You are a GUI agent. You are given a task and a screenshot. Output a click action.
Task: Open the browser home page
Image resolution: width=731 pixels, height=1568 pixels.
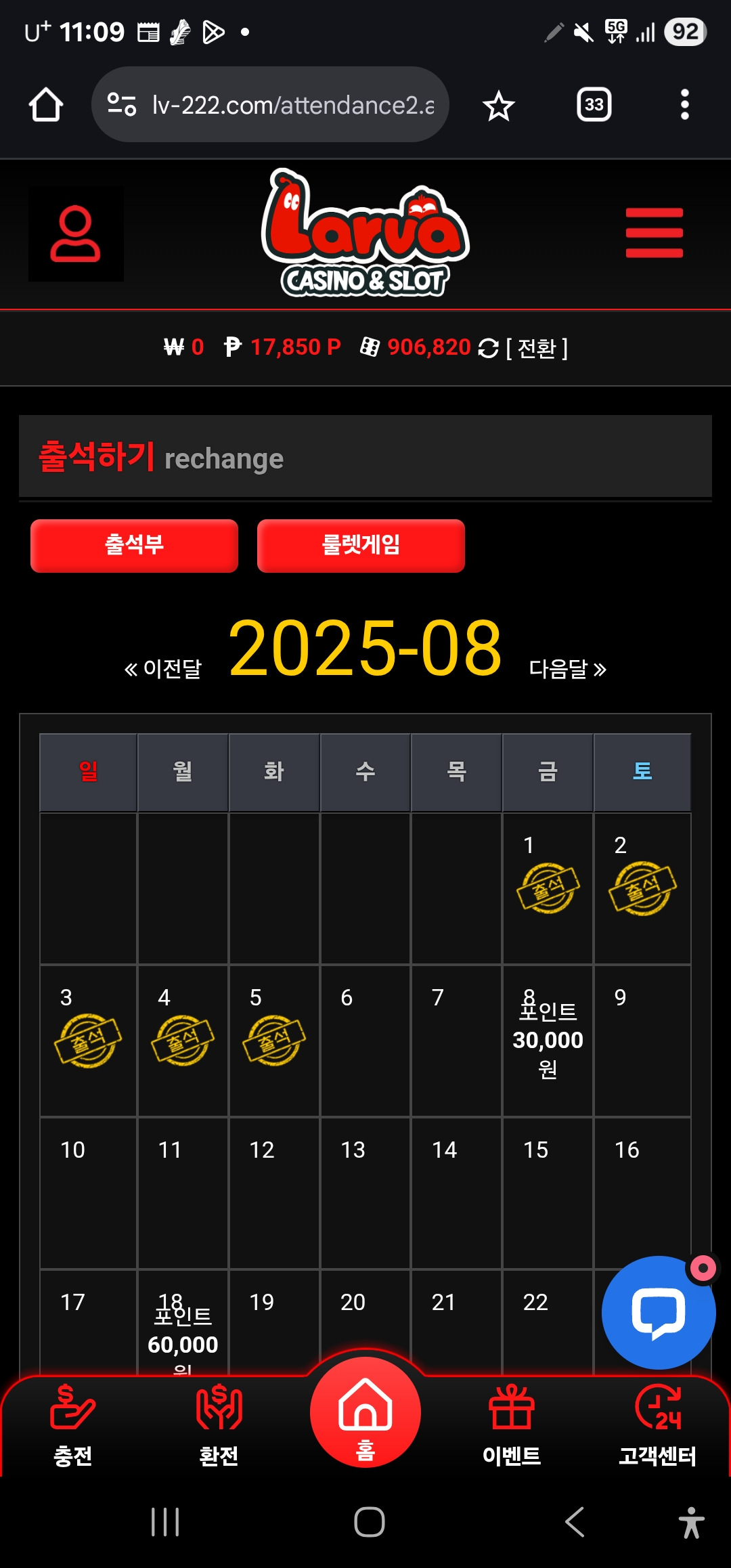pyautogui.click(x=46, y=105)
